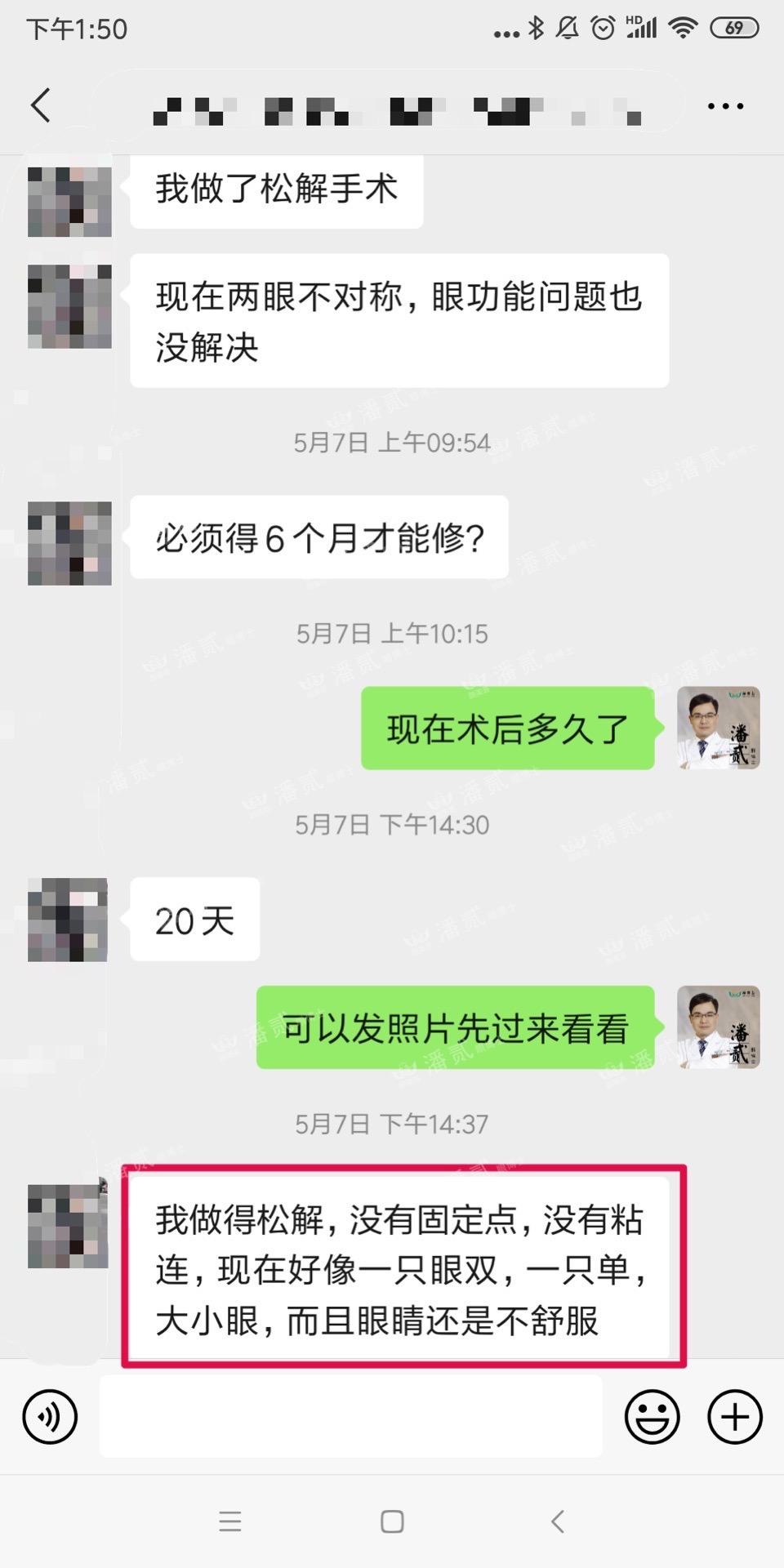The width and height of the screenshot is (784, 1568).
Task: Tap the alarm clock status bar icon
Action: point(602,27)
